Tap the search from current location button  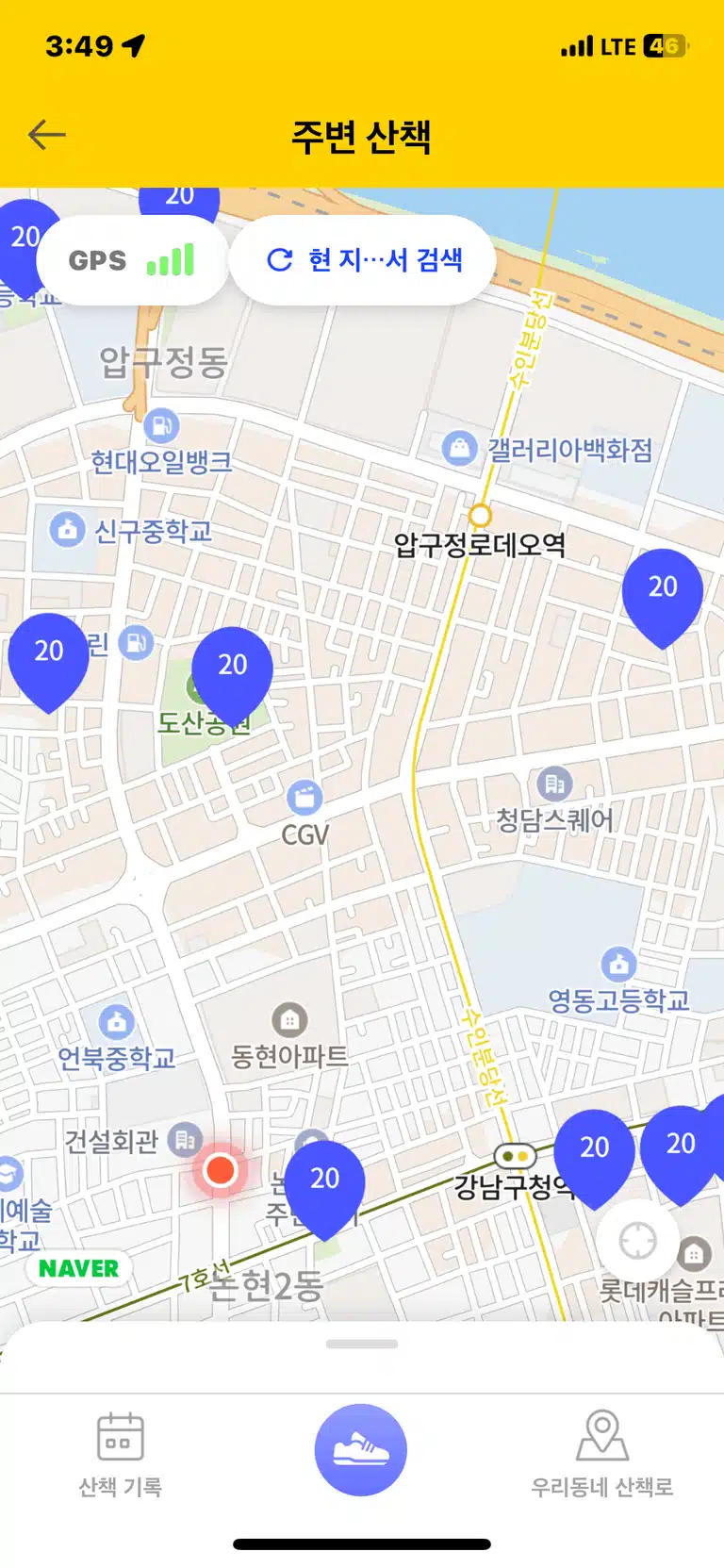tap(362, 259)
